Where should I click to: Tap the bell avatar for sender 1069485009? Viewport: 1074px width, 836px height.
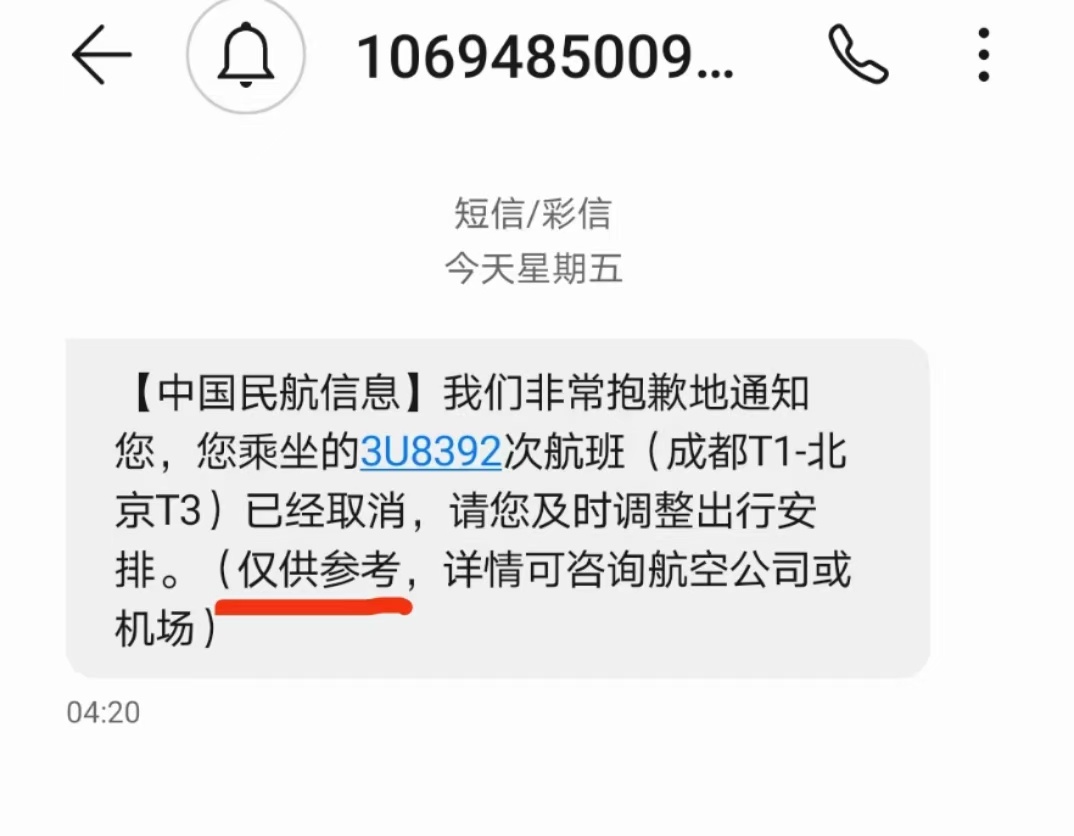tap(247, 56)
